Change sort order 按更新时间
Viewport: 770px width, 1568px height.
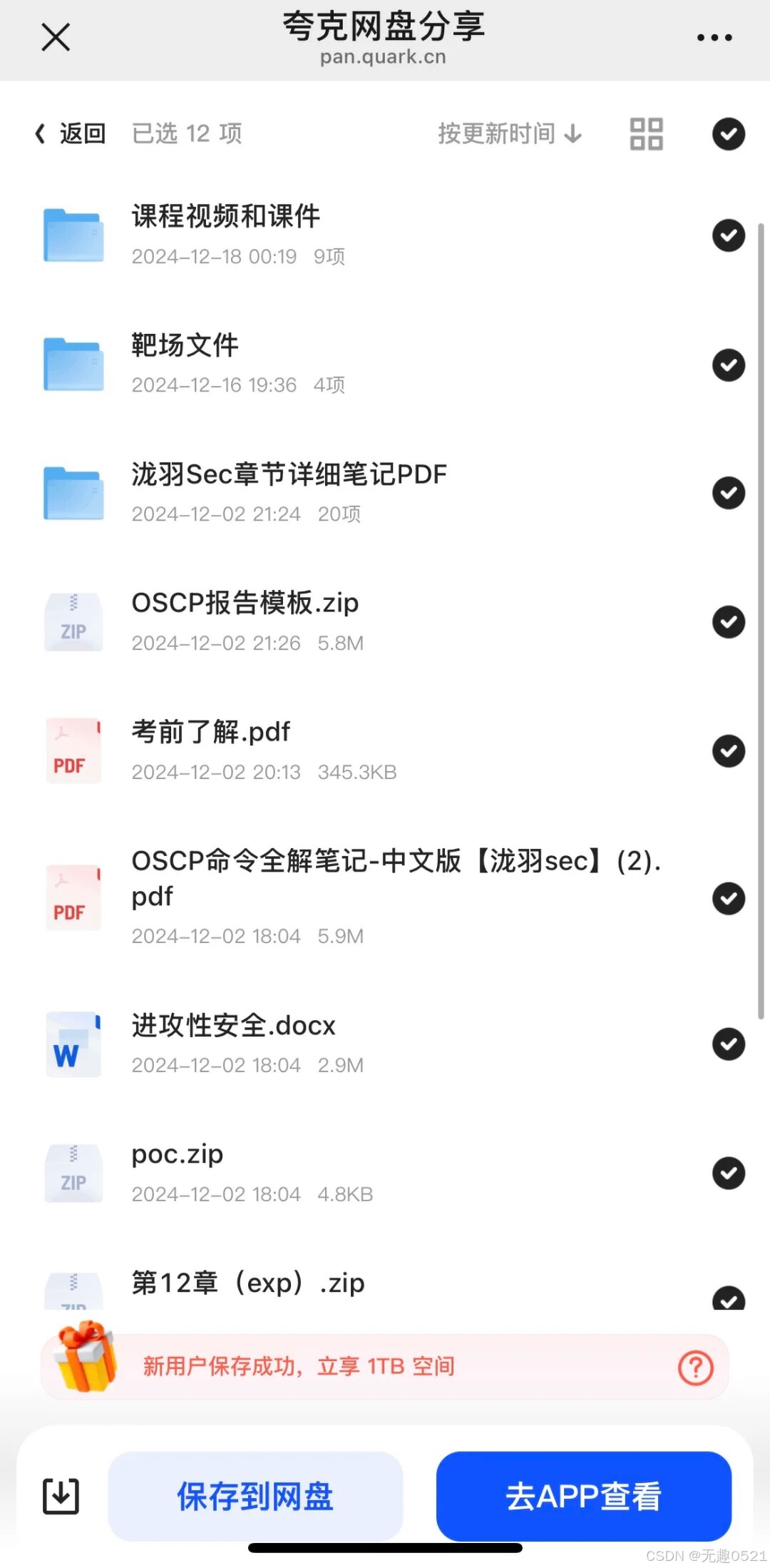[510, 133]
